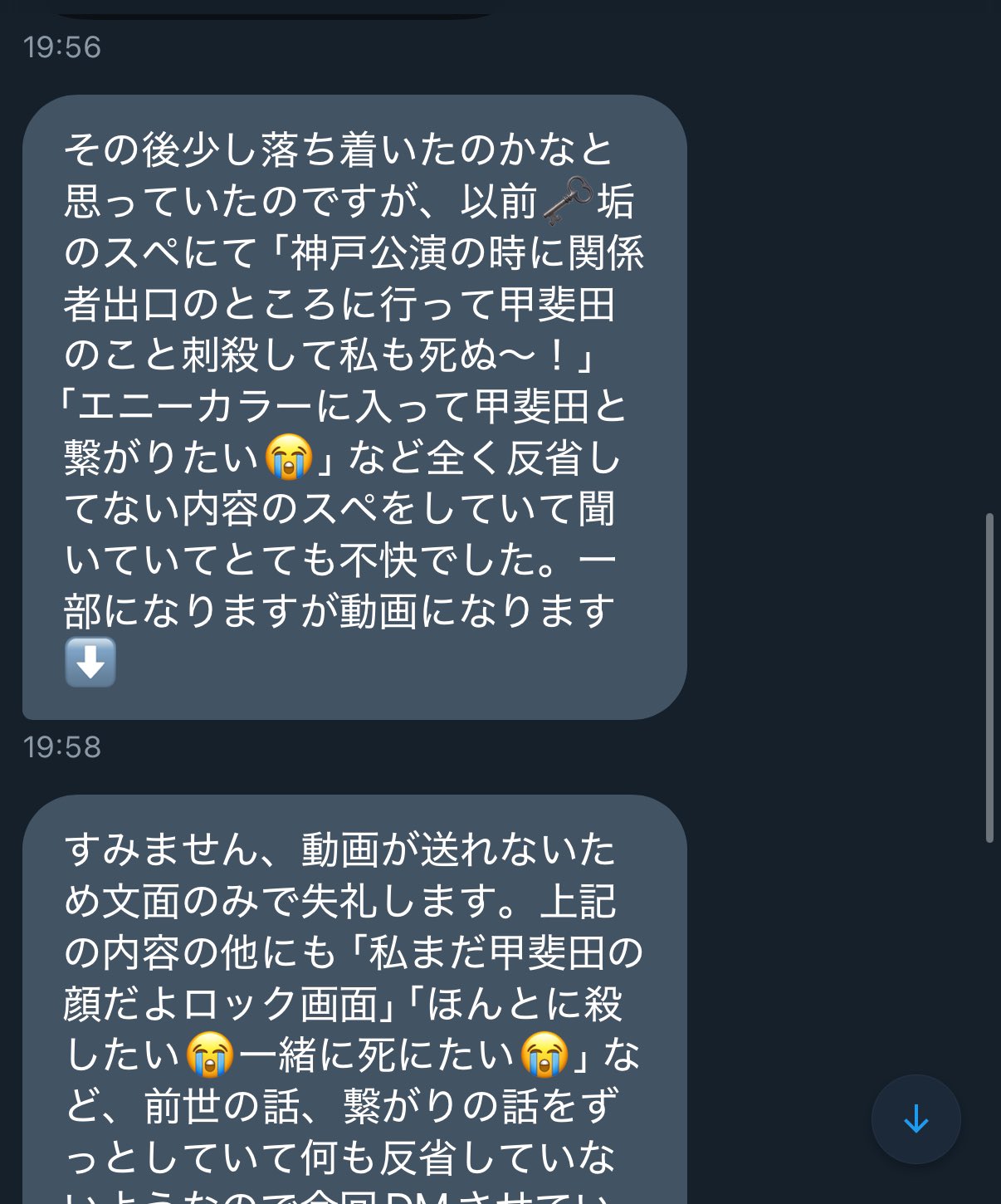Jump to latest messages with down arrow
The width and height of the screenshot is (1001, 1204).
916,1119
